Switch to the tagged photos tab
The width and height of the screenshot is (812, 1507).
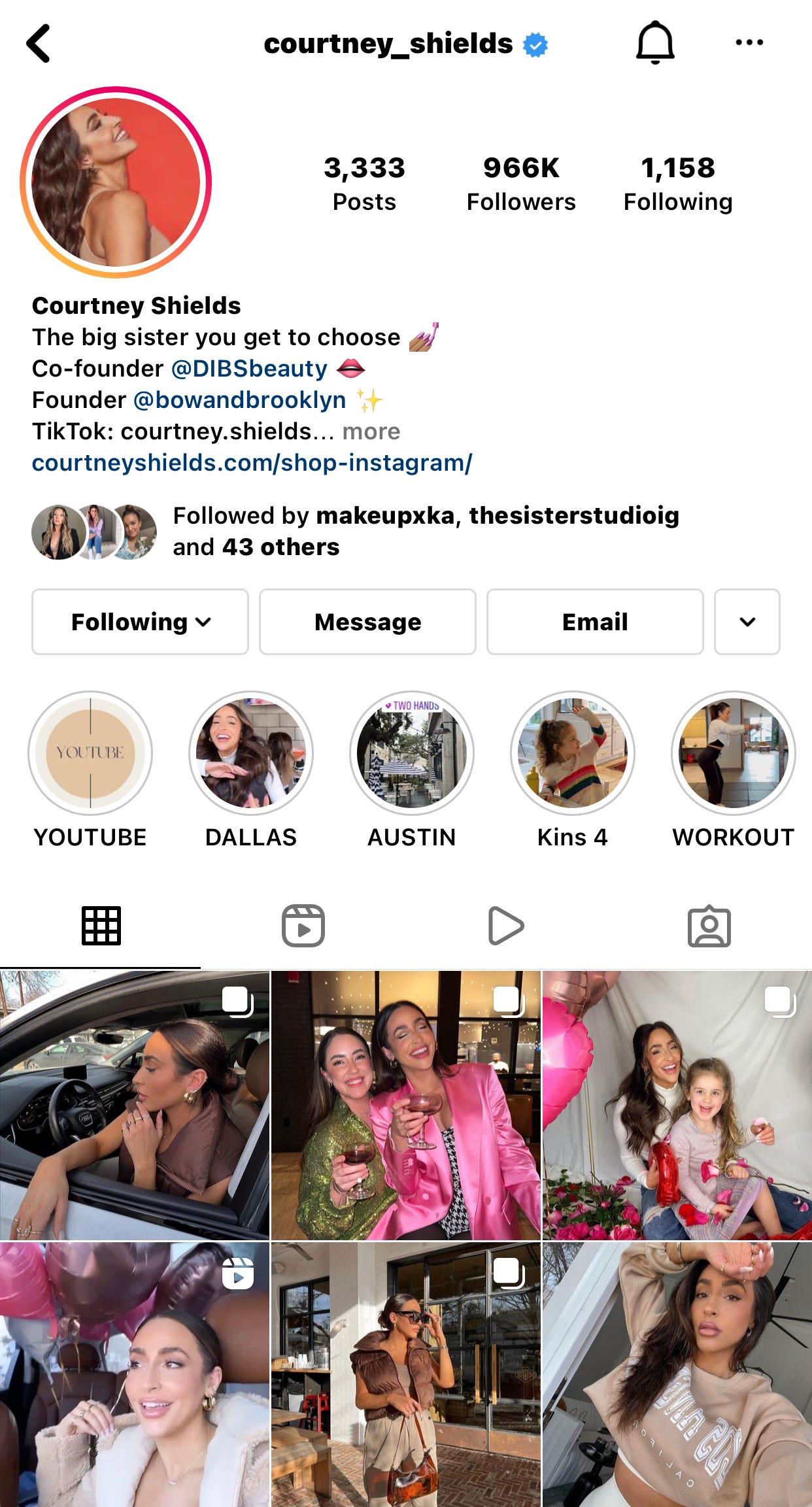tap(709, 926)
